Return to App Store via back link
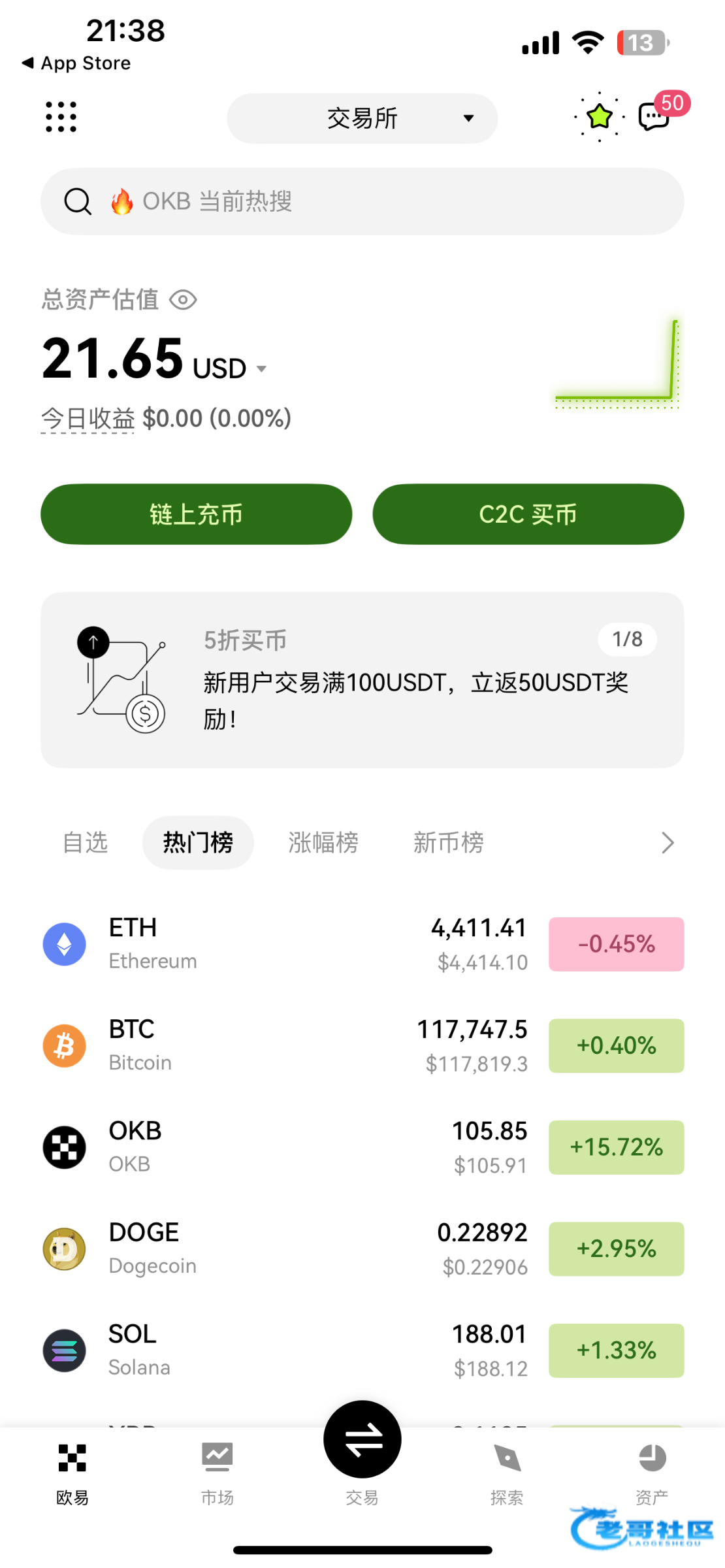 point(76,63)
